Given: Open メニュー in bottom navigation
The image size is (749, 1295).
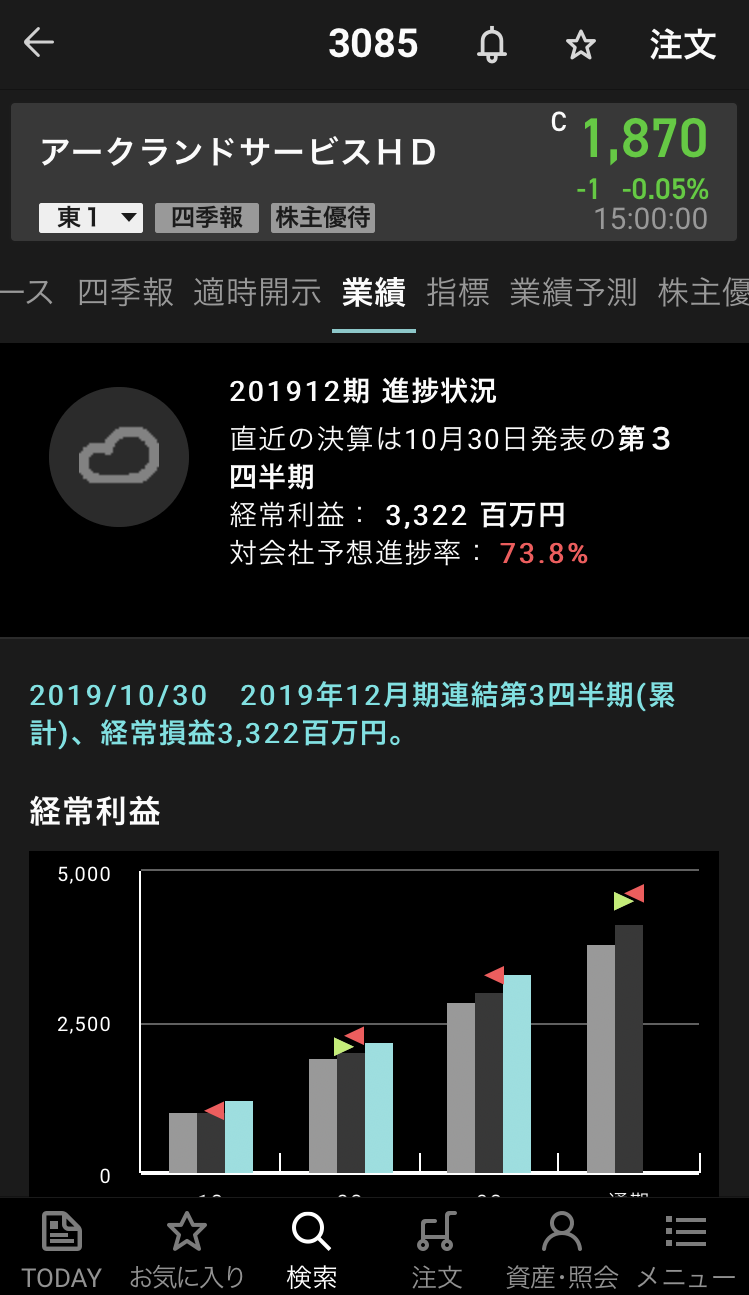Looking at the screenshot, I should [x=686, y=1248].
